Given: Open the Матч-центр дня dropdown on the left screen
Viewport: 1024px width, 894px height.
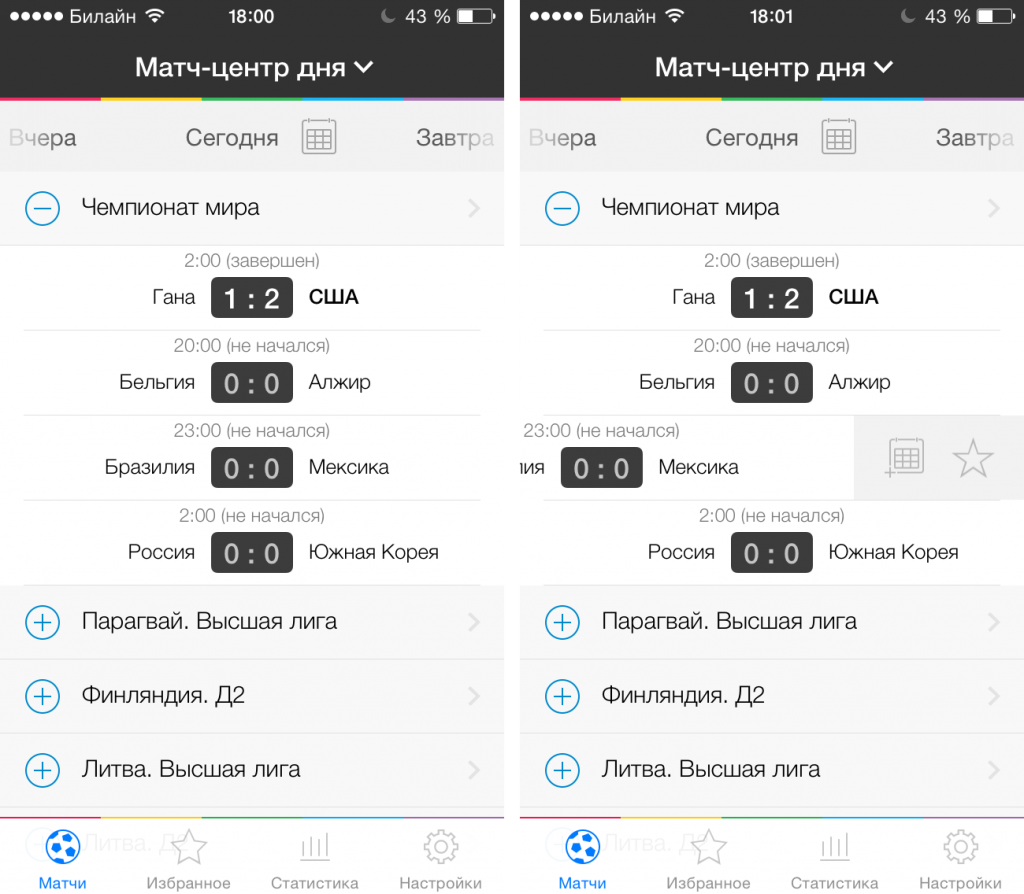Looking at the screenshot, I should 253,68.
